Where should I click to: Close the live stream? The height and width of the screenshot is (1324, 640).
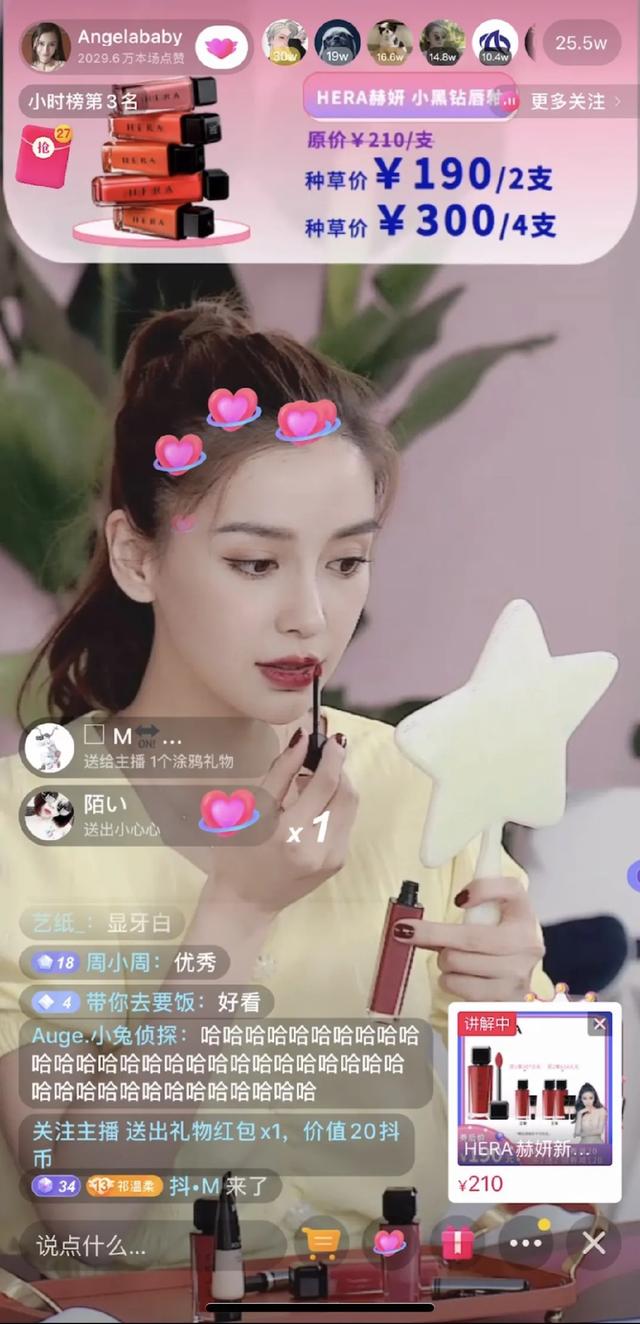pos(593,1243)
